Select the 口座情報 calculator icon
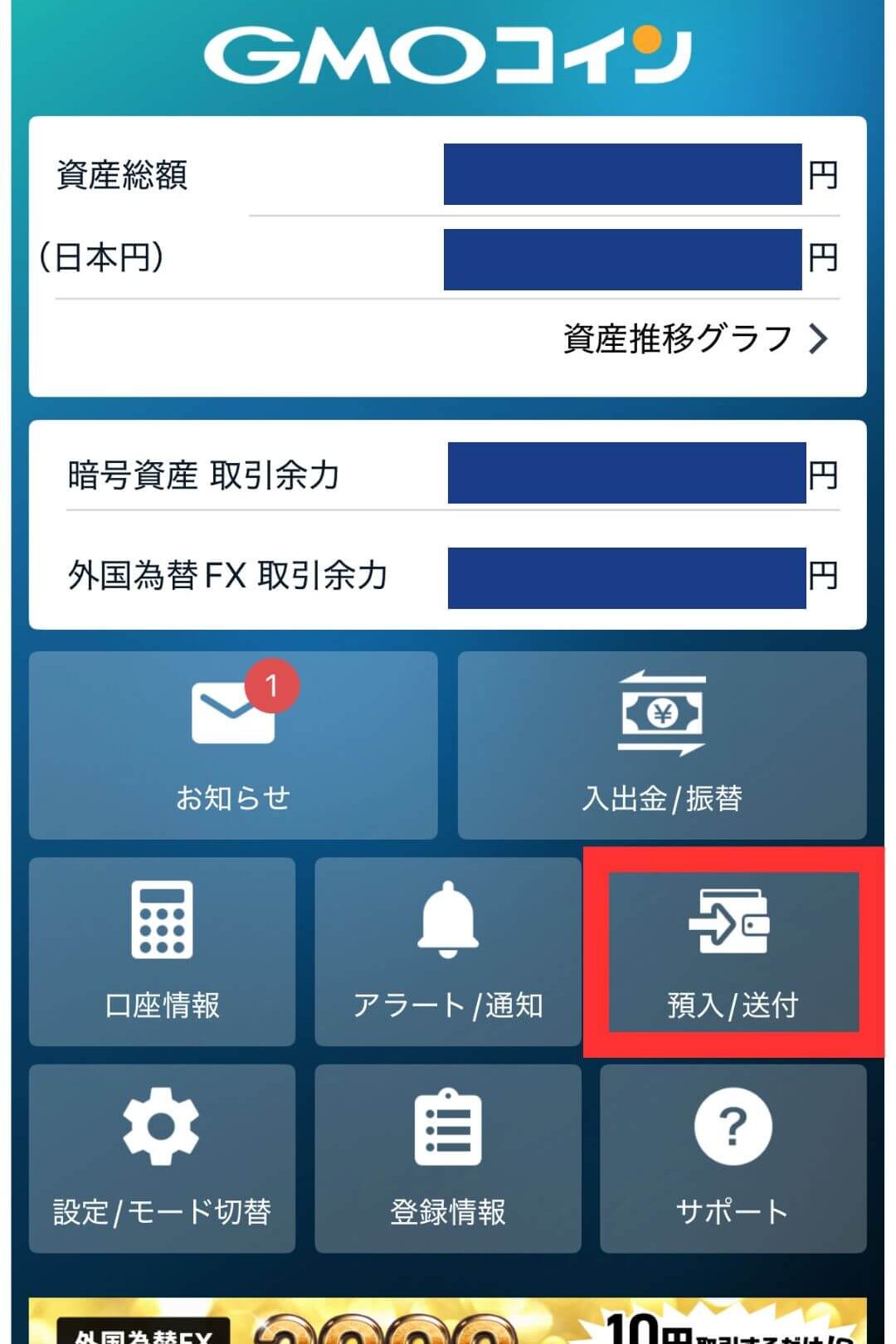Image resolution: width=896 pixels, height=1344 pixels. [162, 921]
